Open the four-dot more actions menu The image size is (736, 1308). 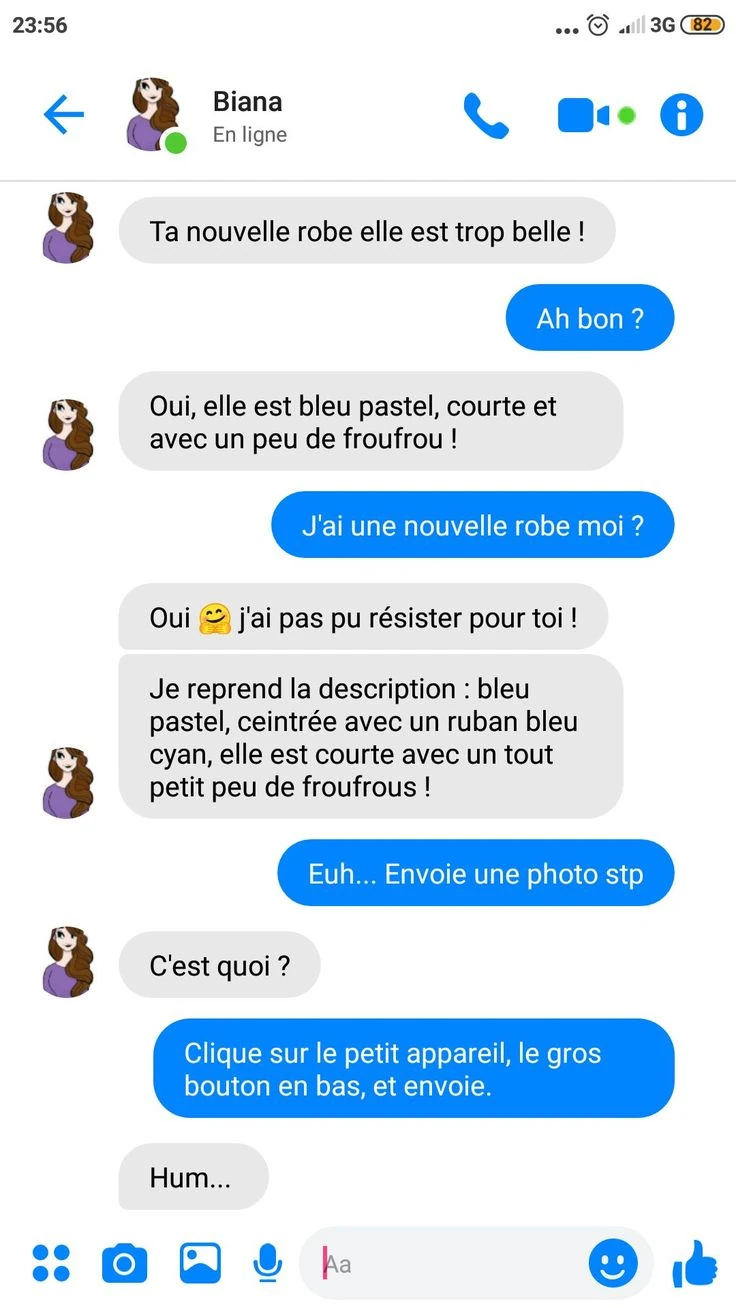(x=51, y=1264)
